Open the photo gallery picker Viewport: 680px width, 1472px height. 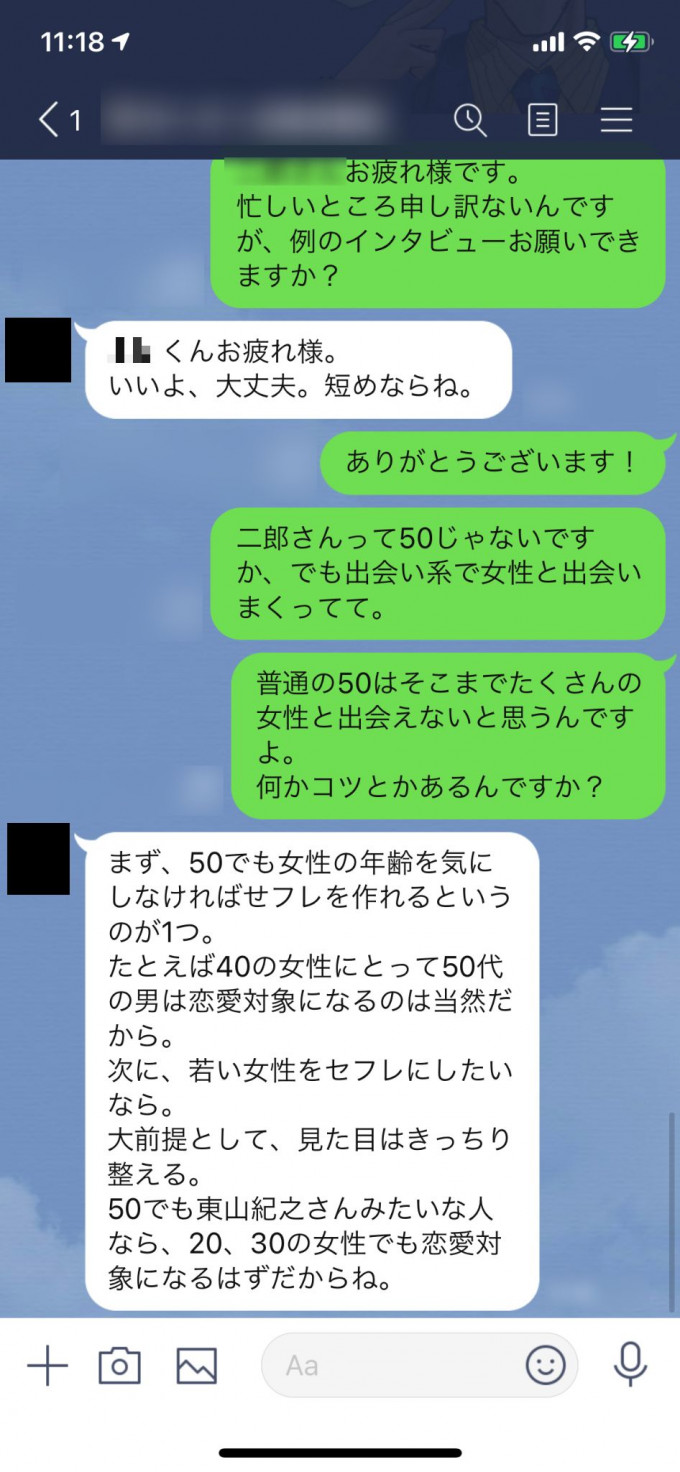pos(197,1366)
